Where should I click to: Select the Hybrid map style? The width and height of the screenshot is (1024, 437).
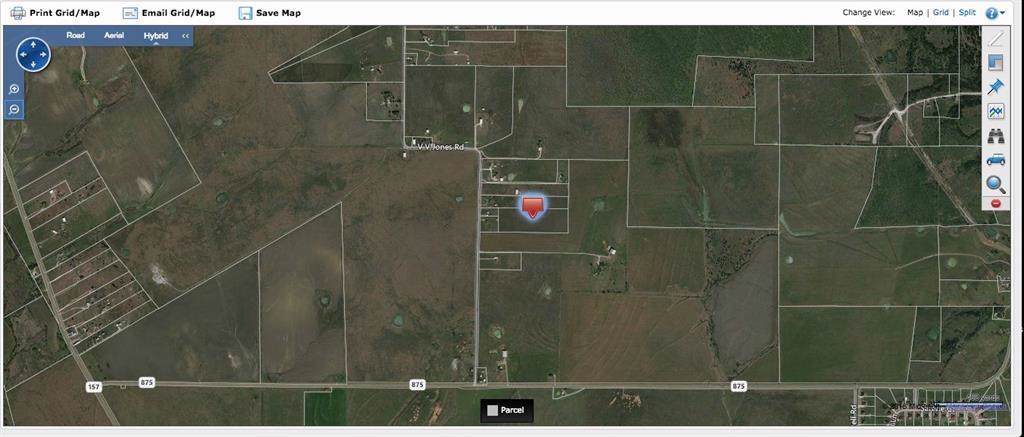(156, 35)
